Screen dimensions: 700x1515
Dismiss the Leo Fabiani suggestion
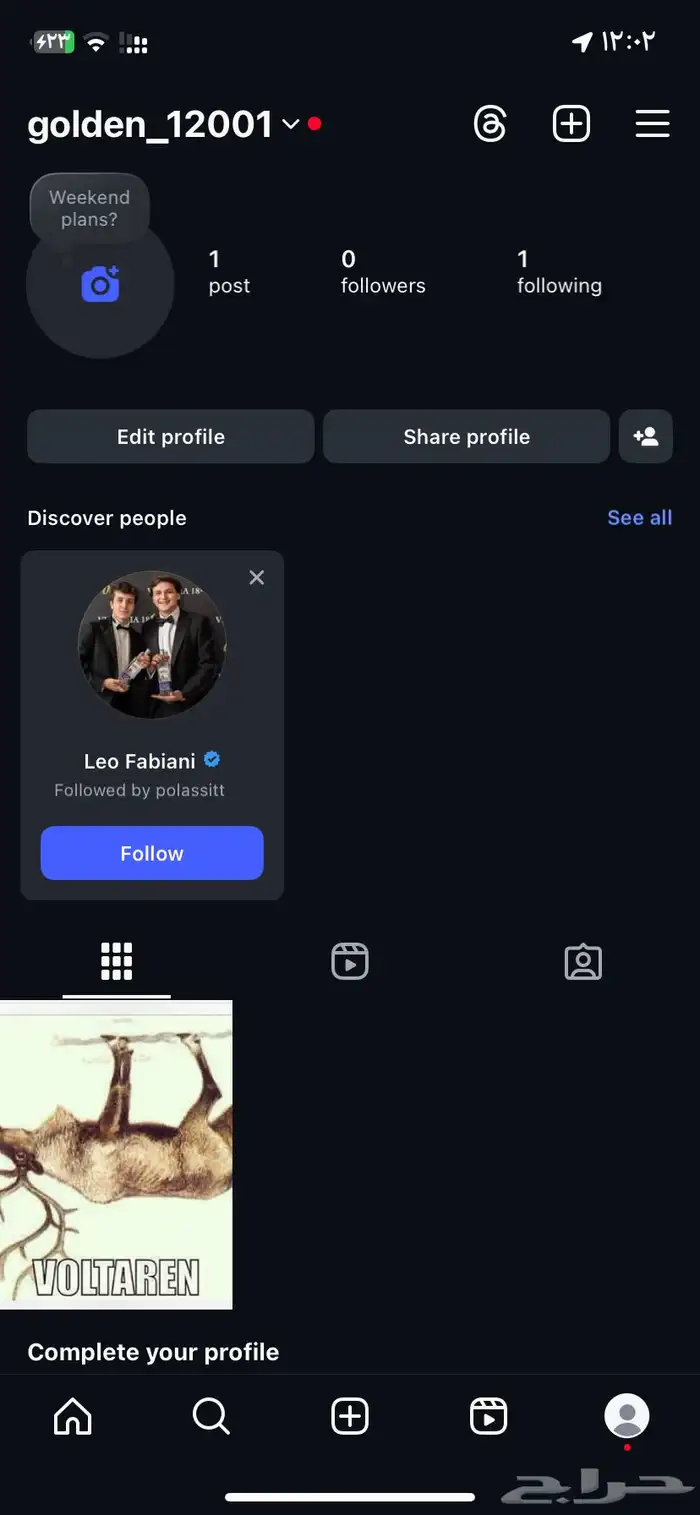257,578
